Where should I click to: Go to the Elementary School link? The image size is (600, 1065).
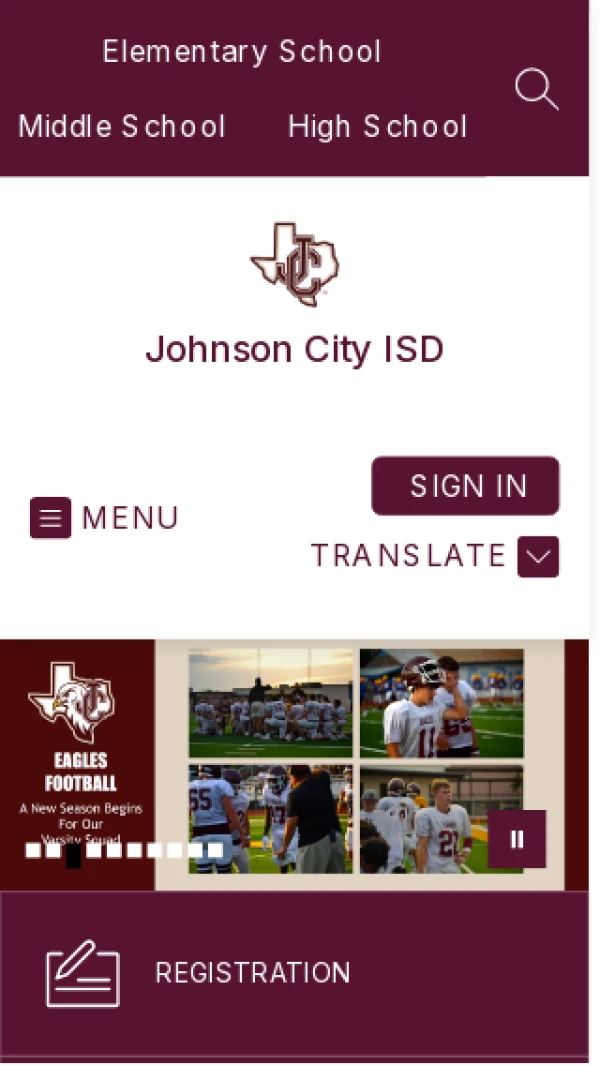pos(242,52)
